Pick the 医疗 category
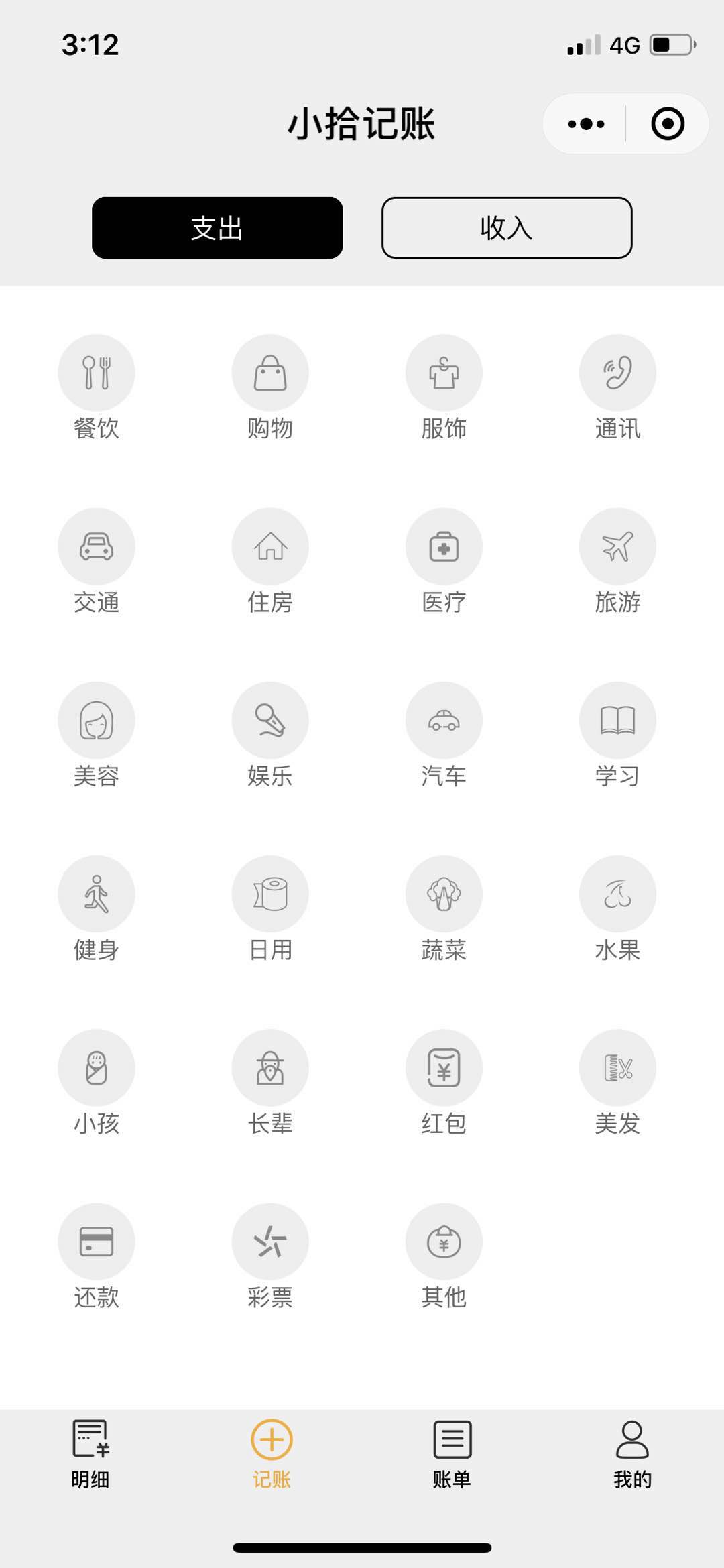Screen dimensions: 724x1568 pyautogui.click(x=444, y=561)
